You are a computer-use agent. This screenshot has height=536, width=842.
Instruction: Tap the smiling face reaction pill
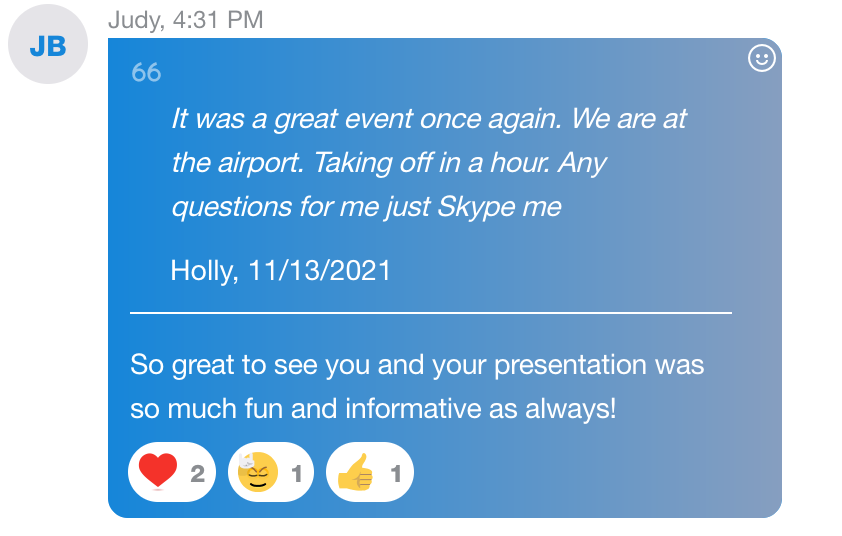point(270,472)
